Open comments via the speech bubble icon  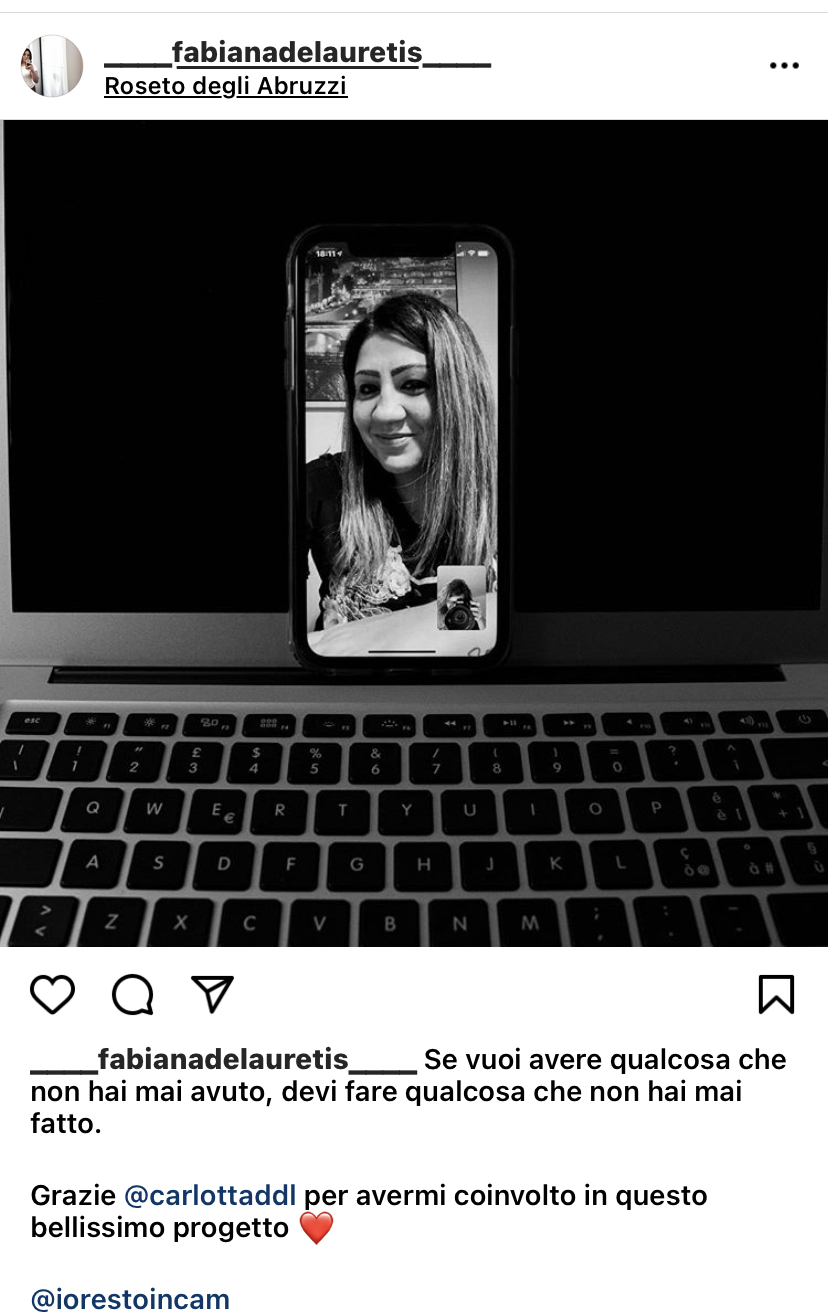[x=132, y=995]
